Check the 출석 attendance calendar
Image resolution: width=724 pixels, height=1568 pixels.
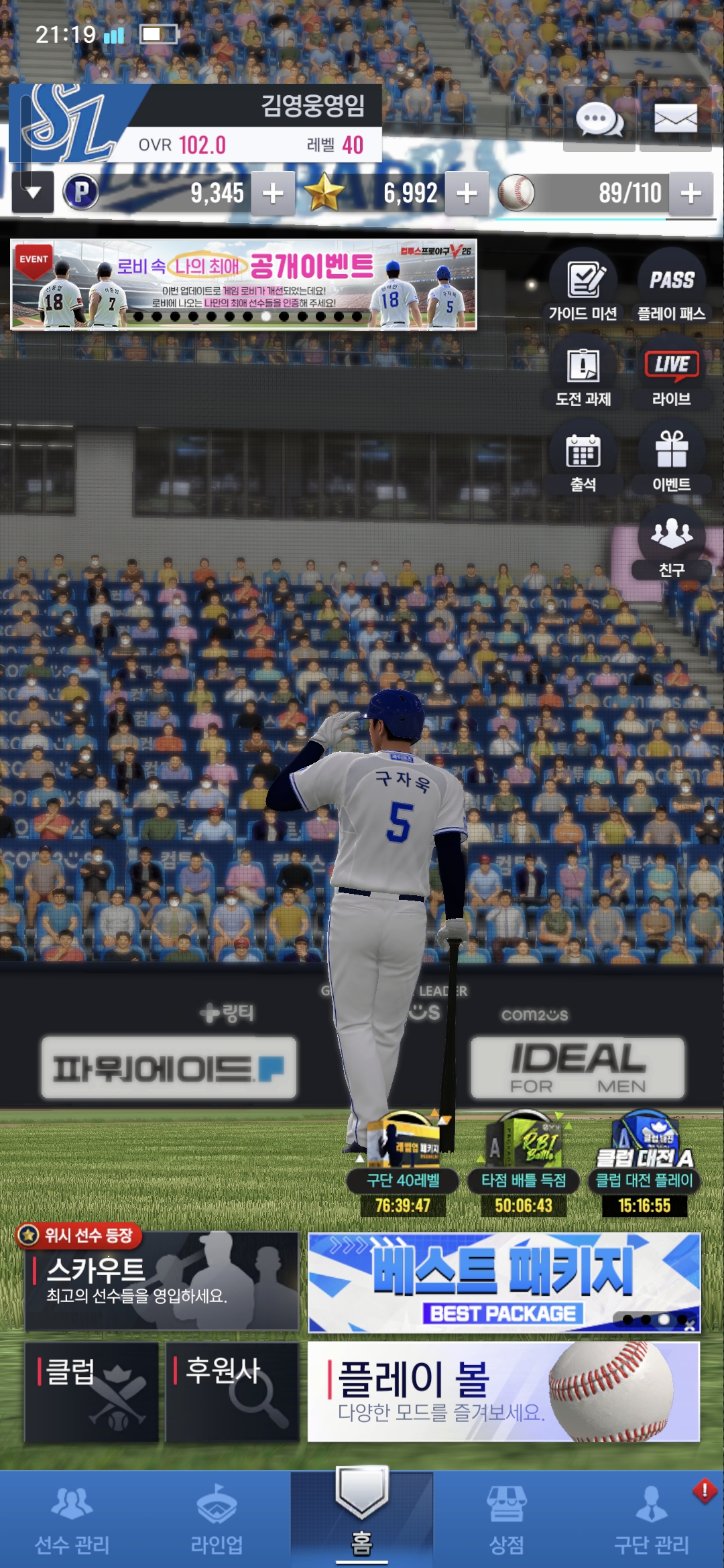583,461
